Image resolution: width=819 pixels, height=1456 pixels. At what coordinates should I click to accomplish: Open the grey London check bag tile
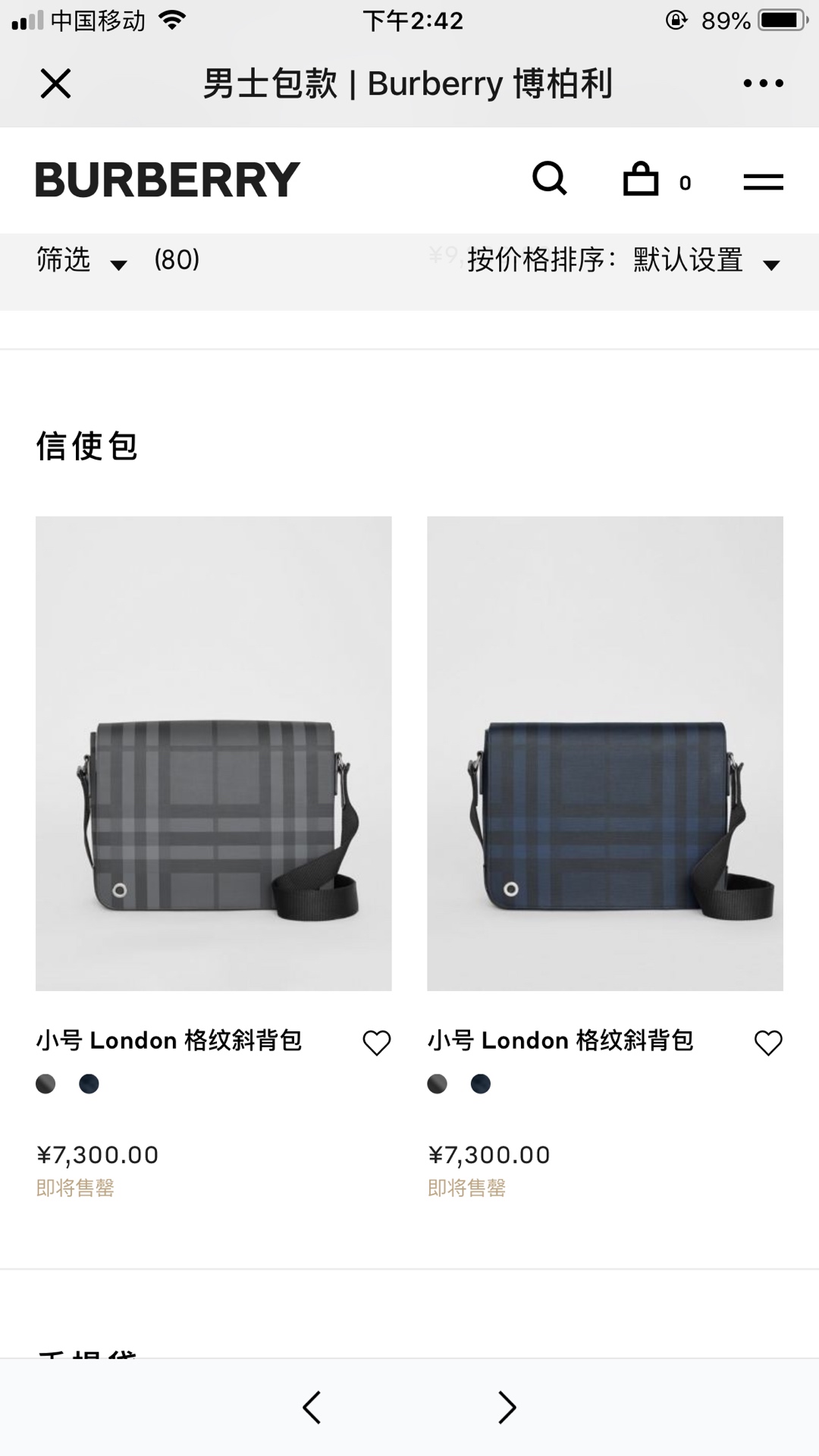pyautogui.click(x=214, y=753)
